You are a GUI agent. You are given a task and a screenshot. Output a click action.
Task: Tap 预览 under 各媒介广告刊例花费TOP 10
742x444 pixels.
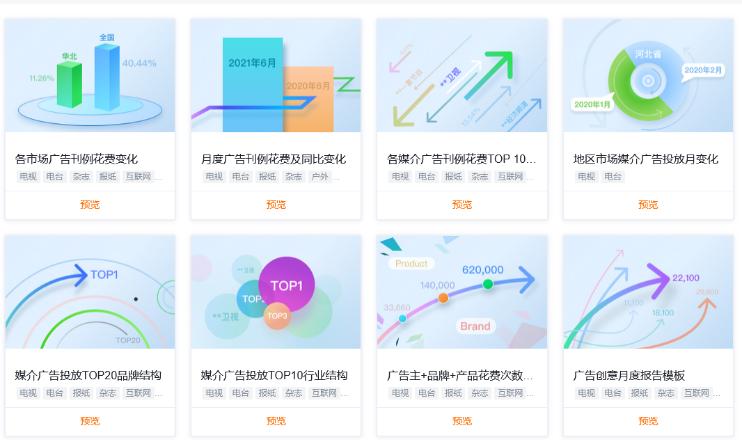[462, 205]
